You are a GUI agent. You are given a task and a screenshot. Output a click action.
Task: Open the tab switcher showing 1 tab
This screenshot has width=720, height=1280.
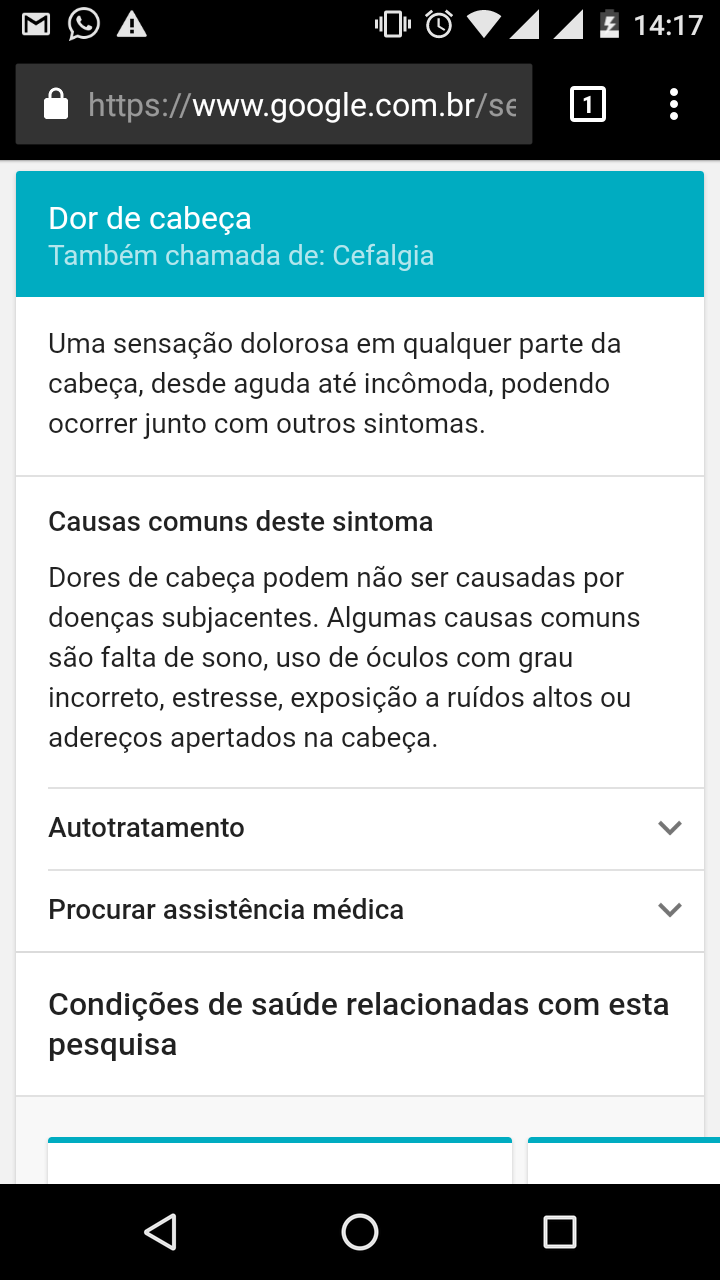pyautogui.click(x=588, y=104)
